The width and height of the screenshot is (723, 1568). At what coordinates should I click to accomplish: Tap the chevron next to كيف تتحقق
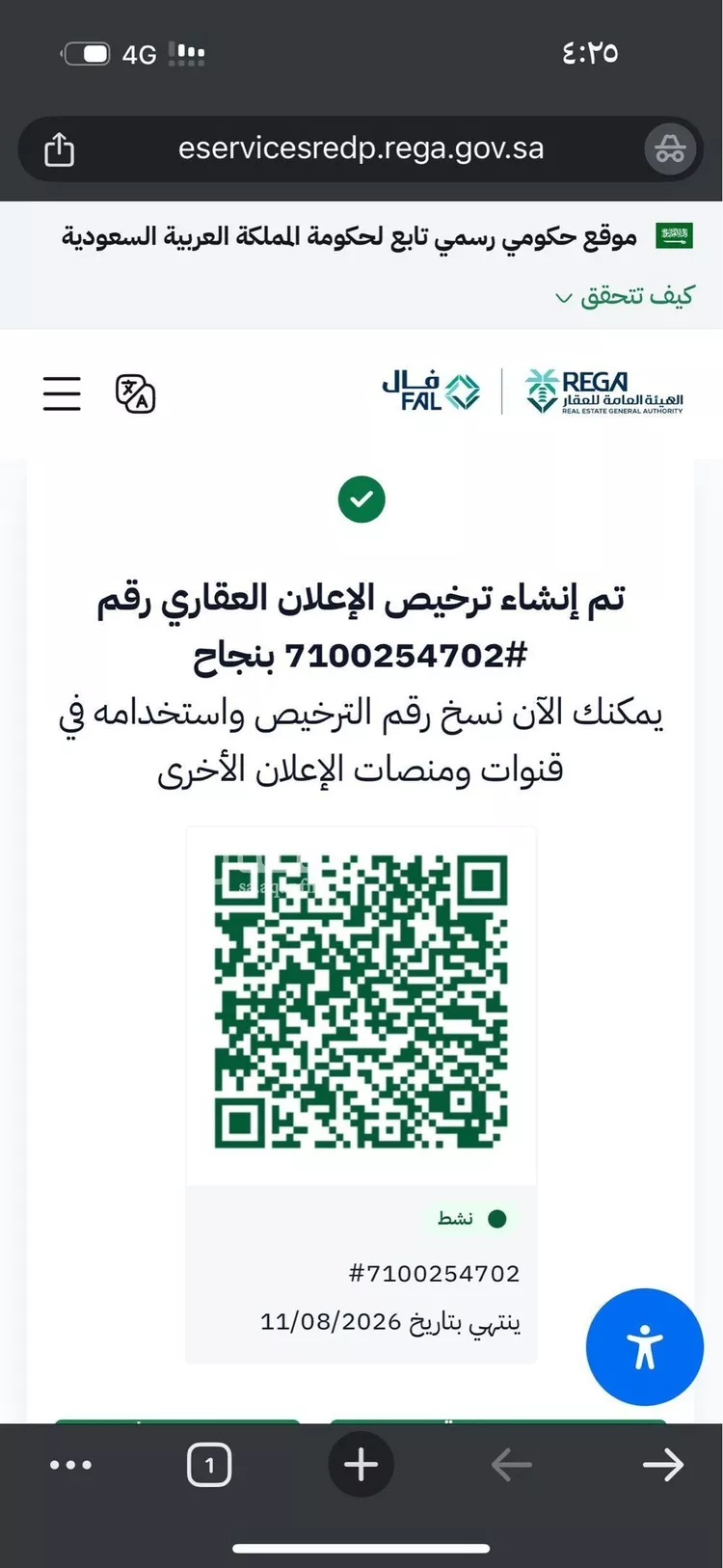tap(563, 298)
